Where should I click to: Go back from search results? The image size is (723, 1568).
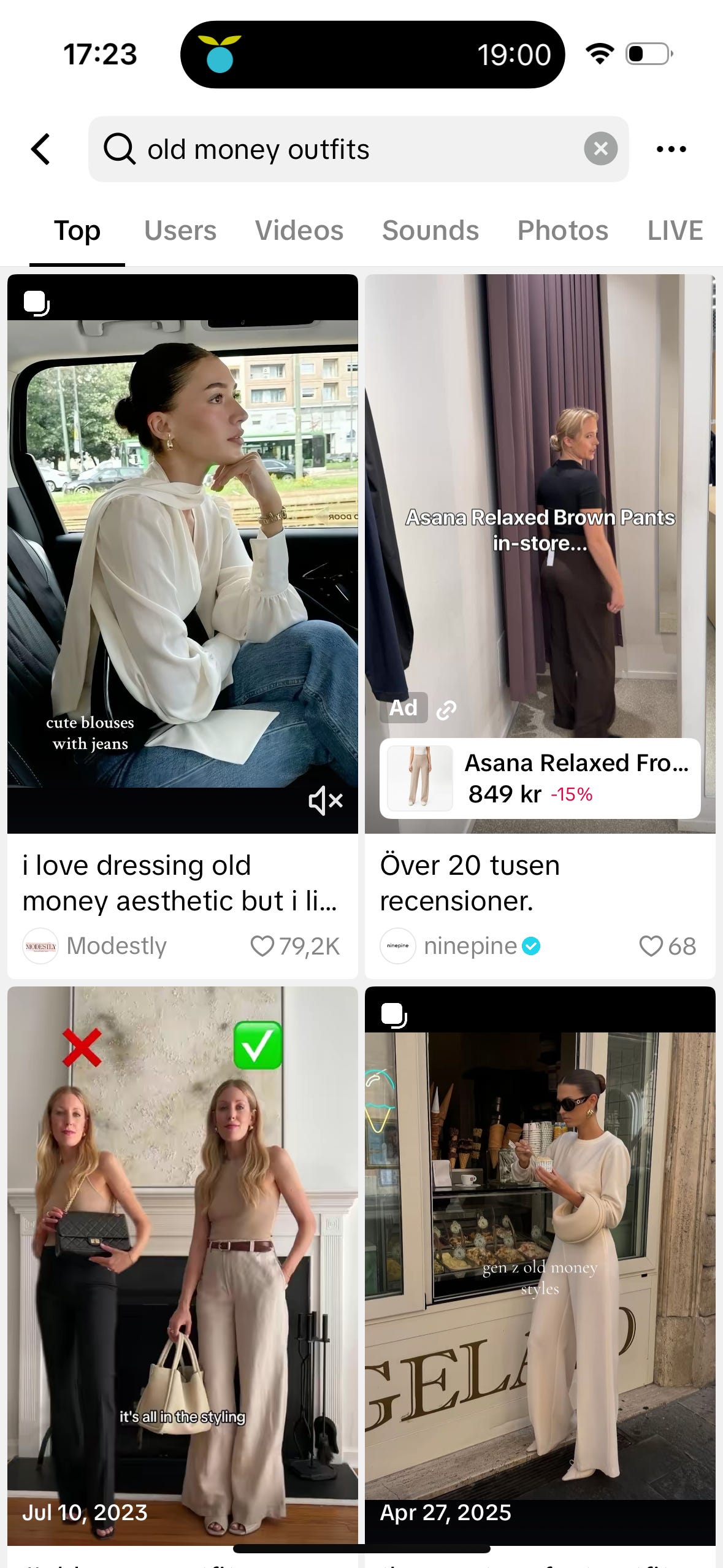[x=40, y=149]
